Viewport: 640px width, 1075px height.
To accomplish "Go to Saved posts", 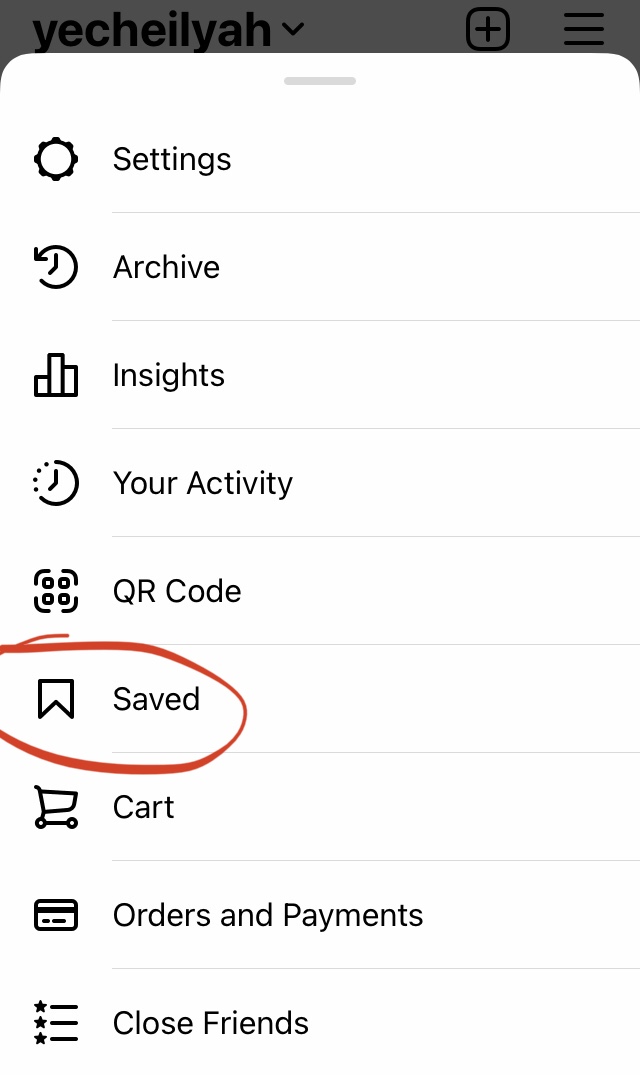I will [x=156, y=699].
